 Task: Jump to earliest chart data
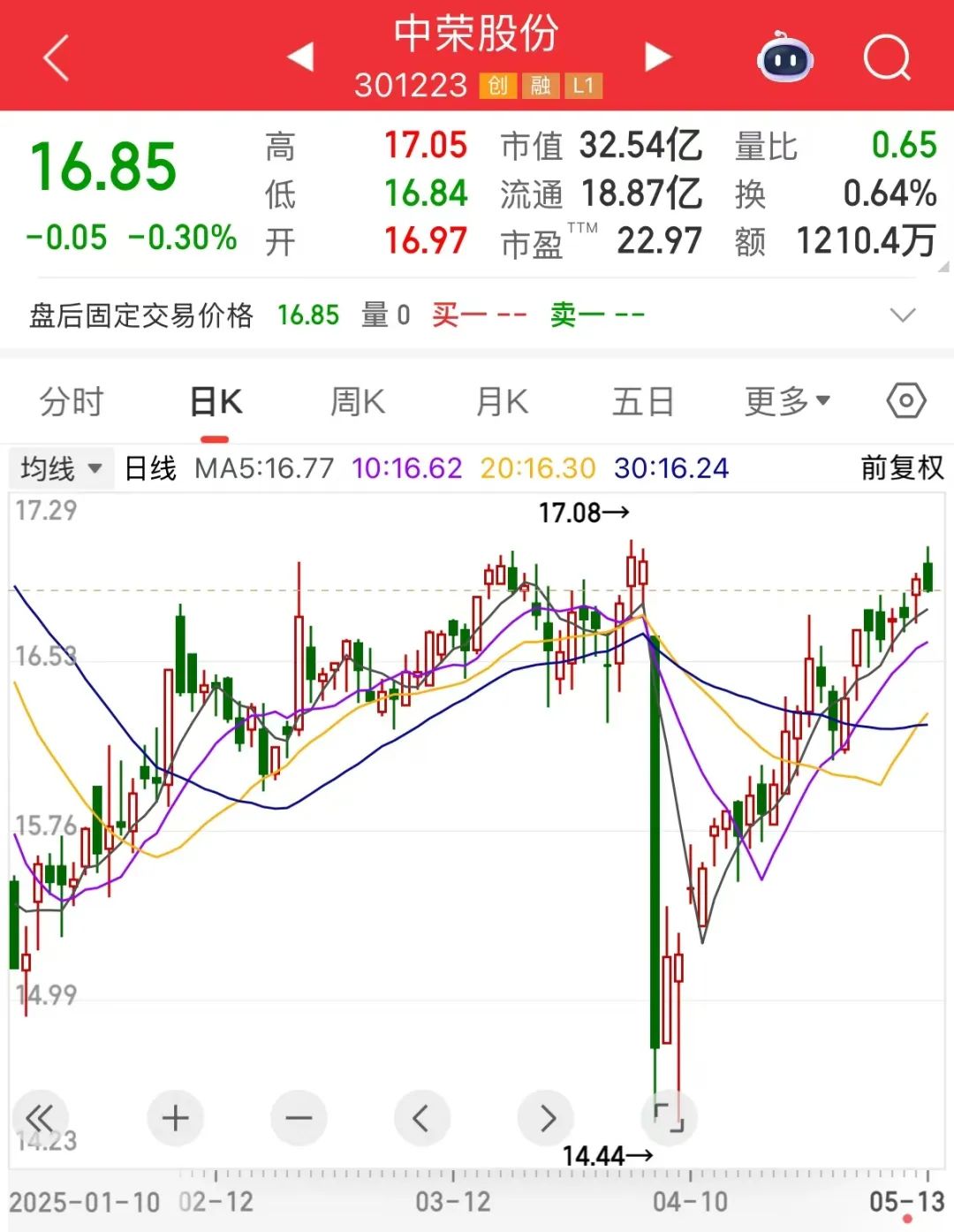pyautogui.click(x=40, y=1118)
